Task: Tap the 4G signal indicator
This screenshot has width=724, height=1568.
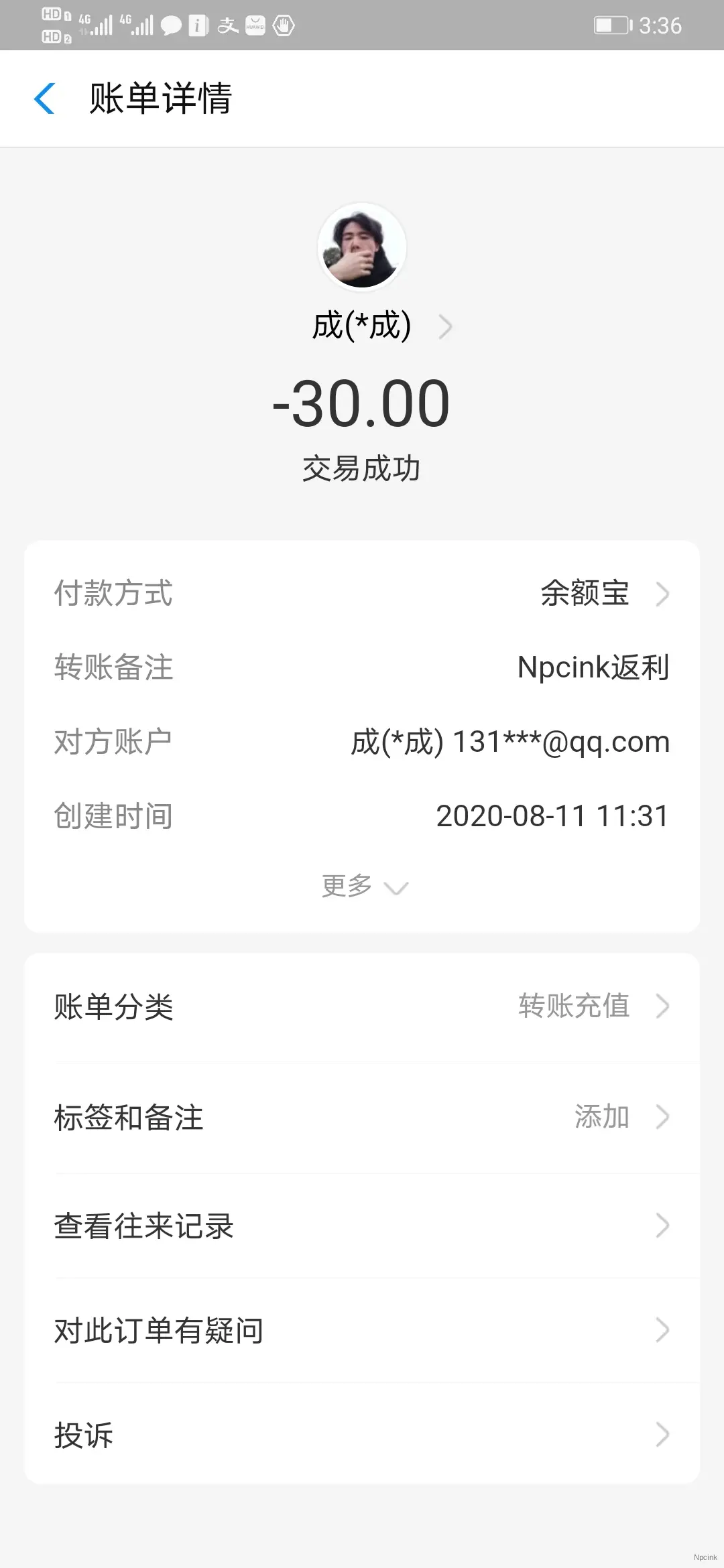Action: point(94,25)
